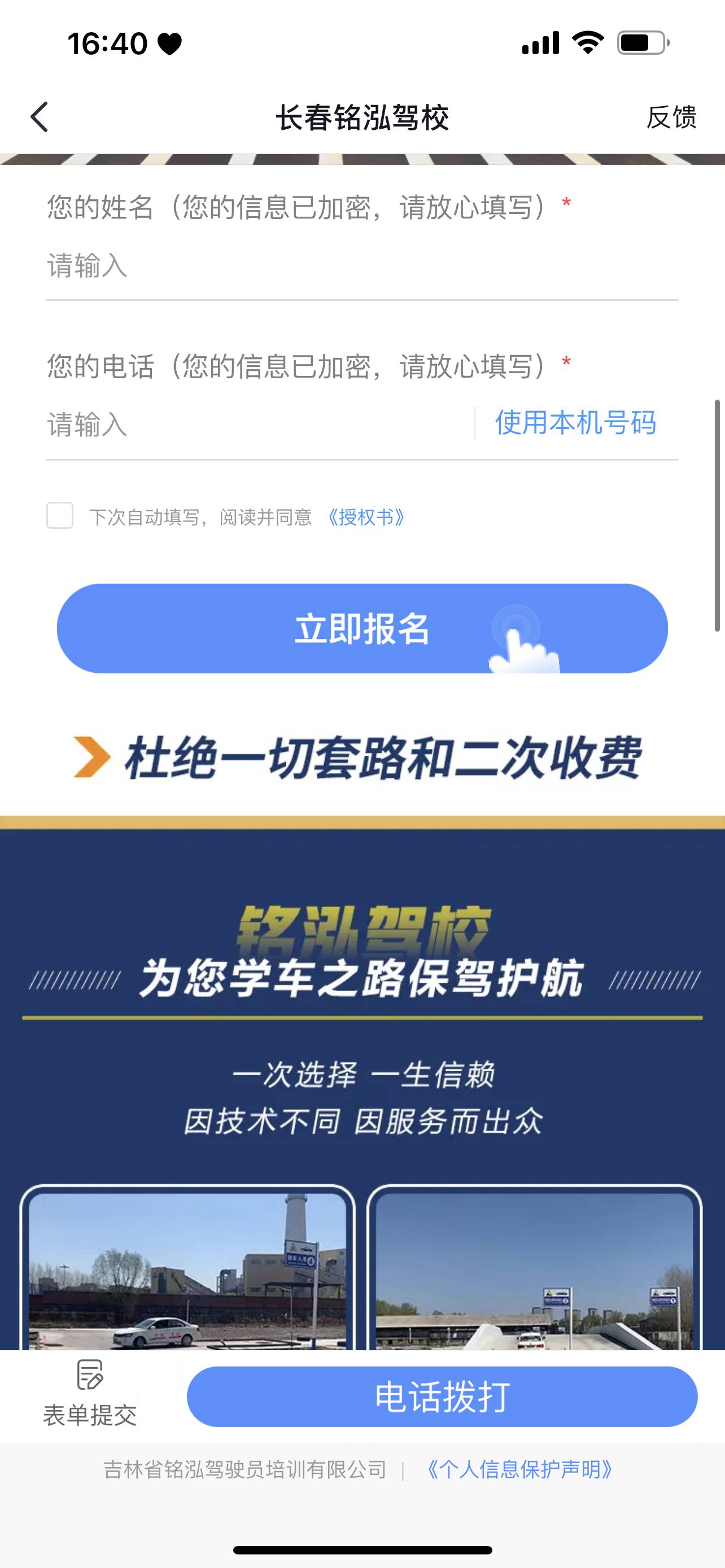Open 《个人信息保护声明》 link

pos(519,1469)
